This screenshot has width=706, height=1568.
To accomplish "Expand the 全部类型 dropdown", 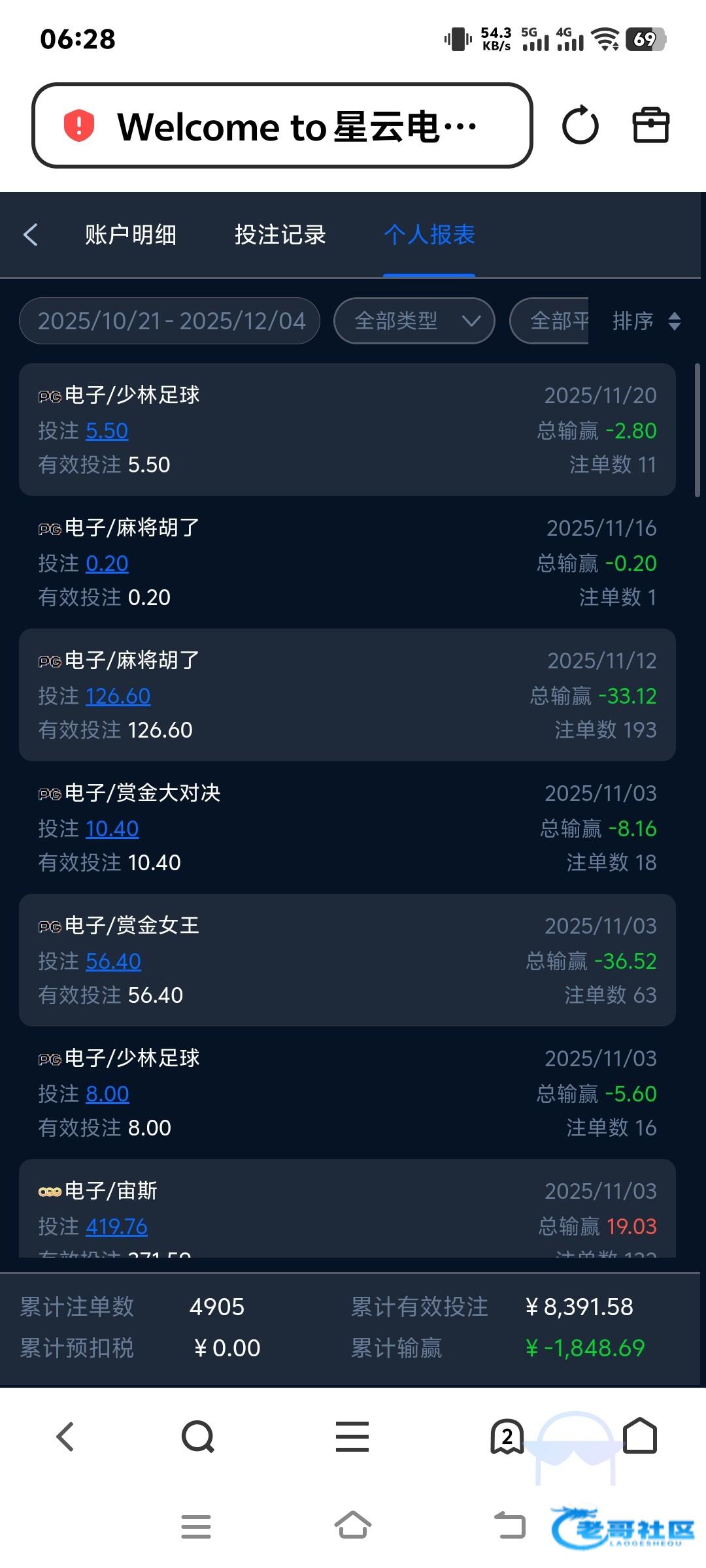I will point(414,321).
